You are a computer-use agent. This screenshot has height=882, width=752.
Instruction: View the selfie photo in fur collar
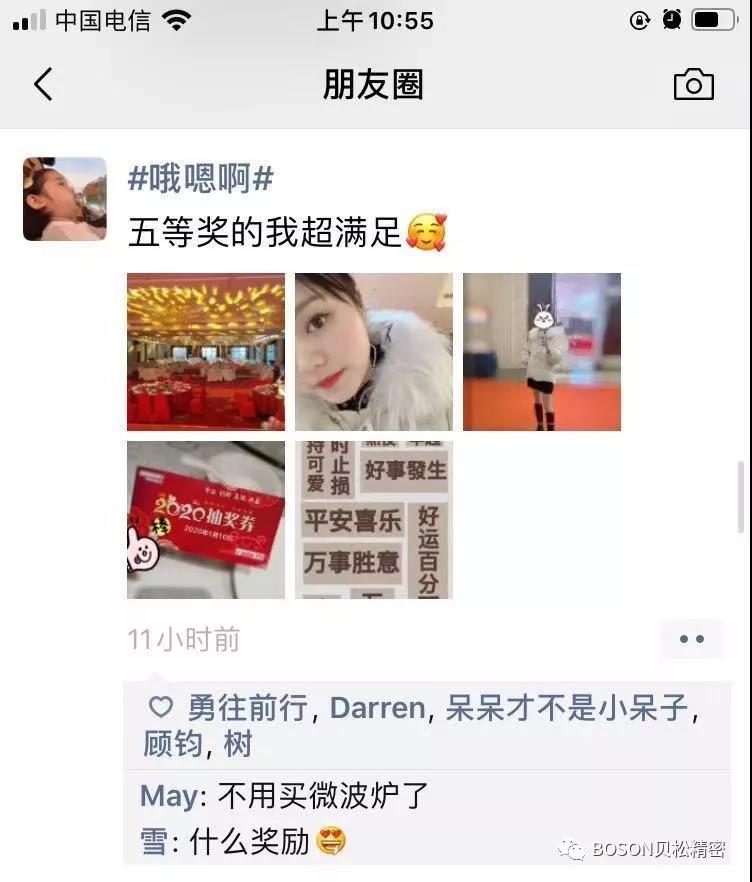click(374, 352)
